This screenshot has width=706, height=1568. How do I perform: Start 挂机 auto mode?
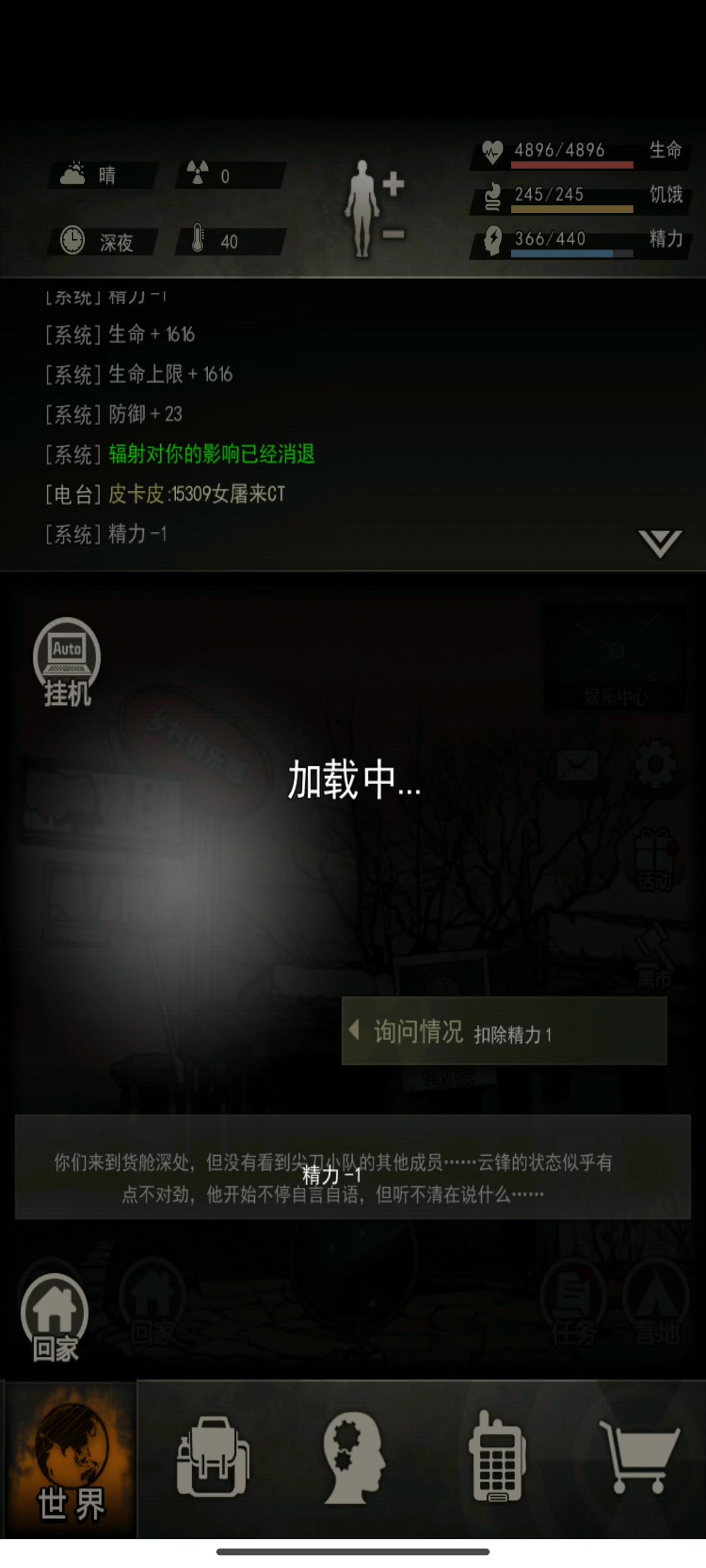click(x=67, y=662)
